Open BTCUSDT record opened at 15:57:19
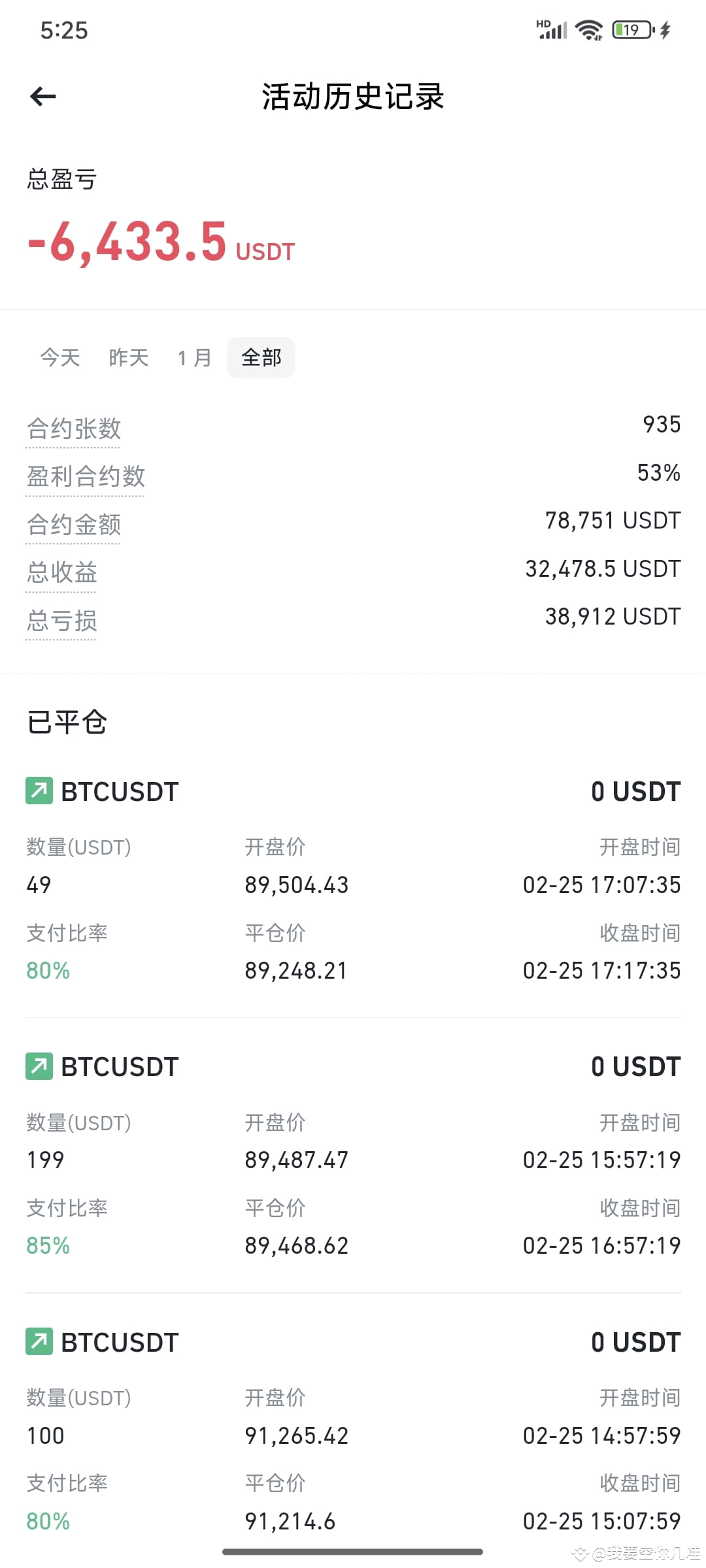The width and height of the screenshot is (706, 1568). (353, 1155)
